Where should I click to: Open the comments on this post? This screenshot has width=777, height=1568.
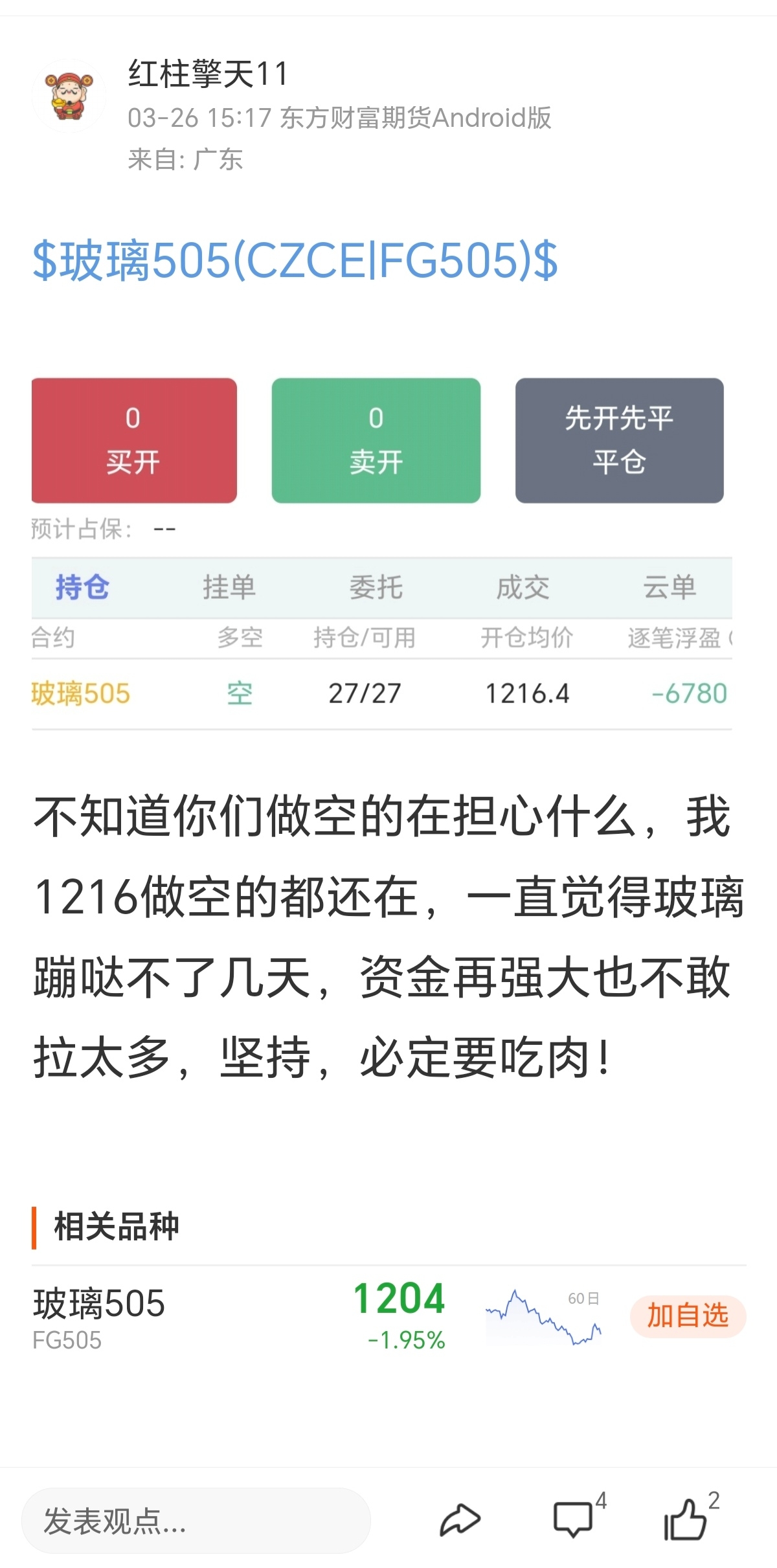(x=578, y=1517)
